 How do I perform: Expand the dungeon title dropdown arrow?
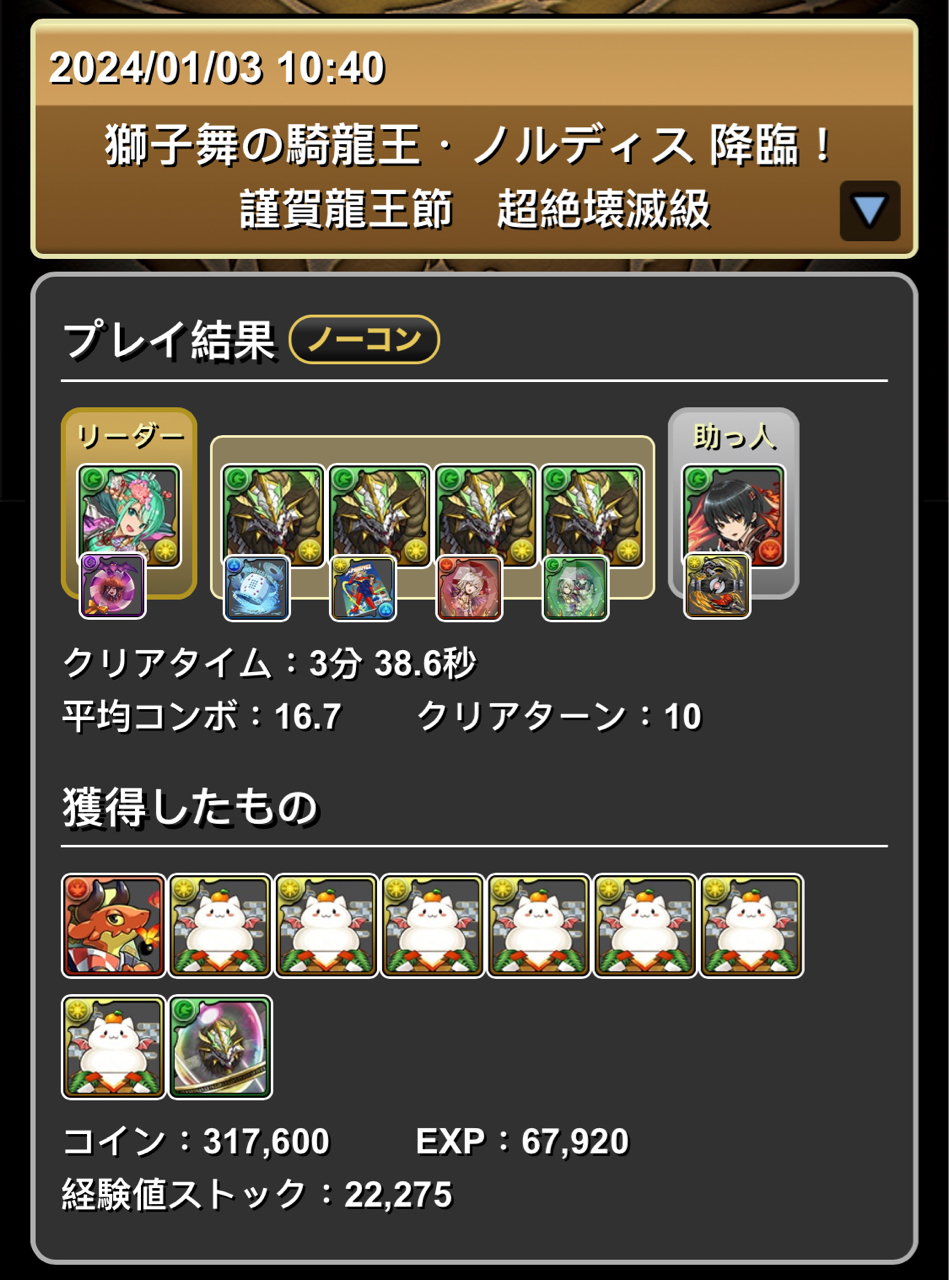click(869, 210)
